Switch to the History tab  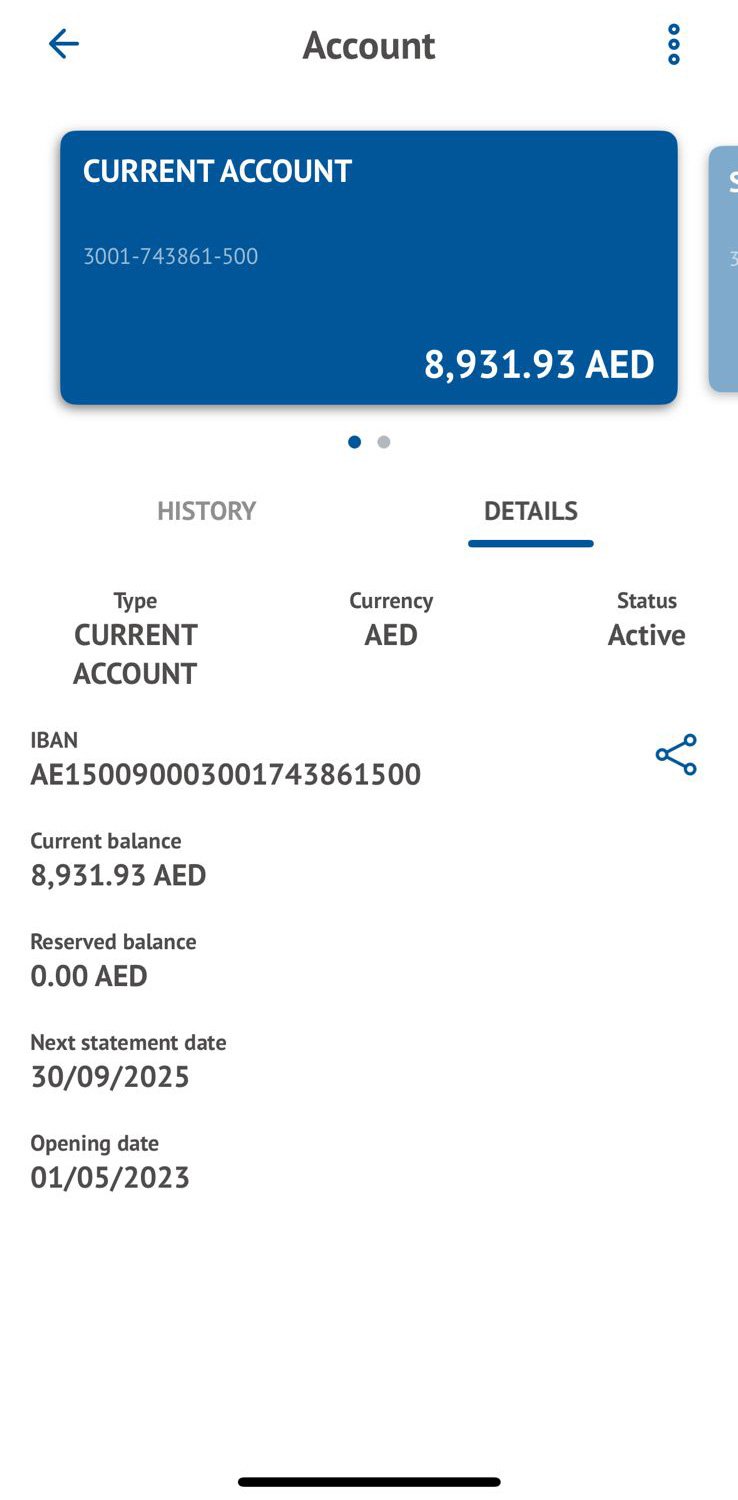(206, 511)
